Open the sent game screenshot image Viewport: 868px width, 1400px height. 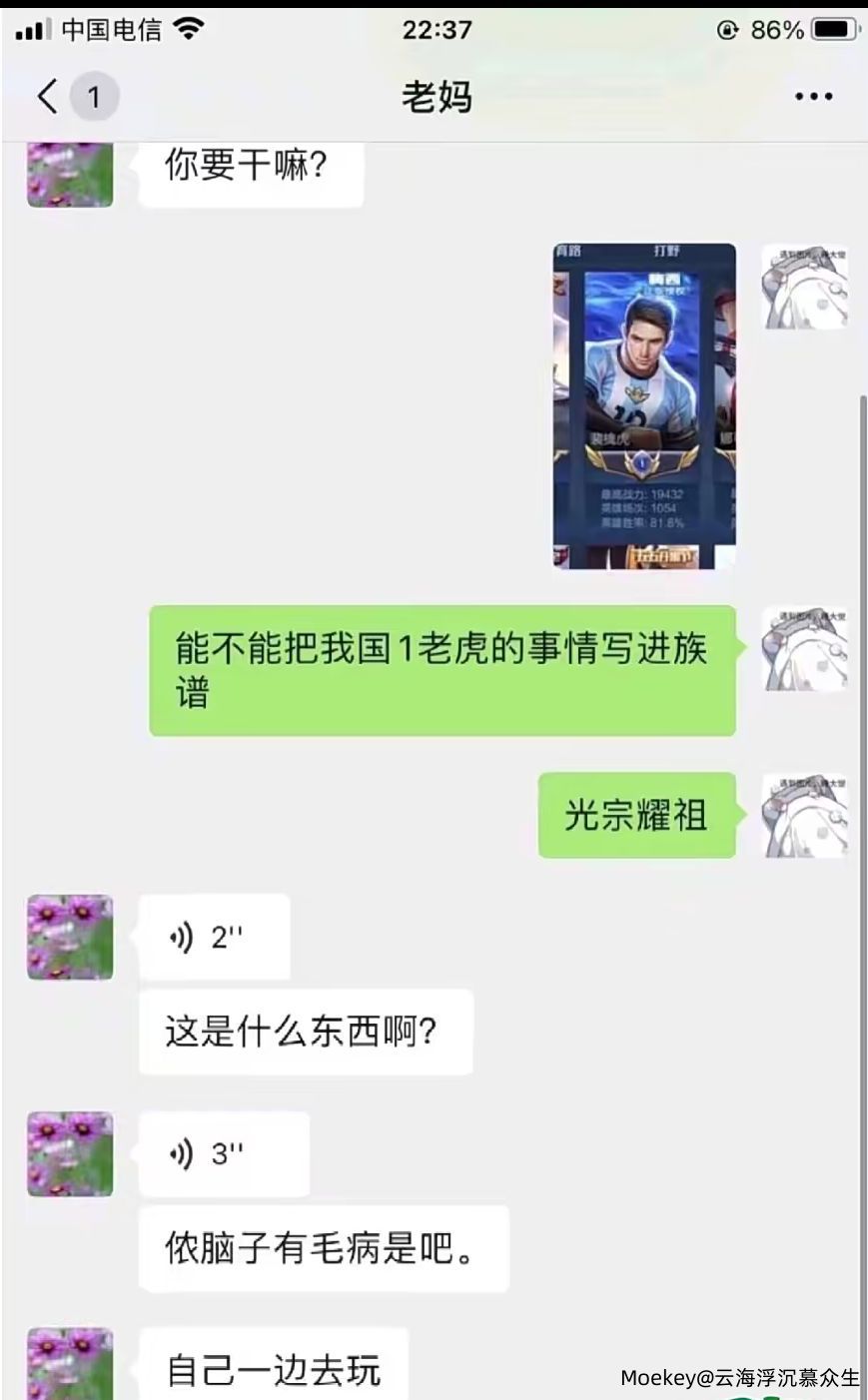(644, 406)
